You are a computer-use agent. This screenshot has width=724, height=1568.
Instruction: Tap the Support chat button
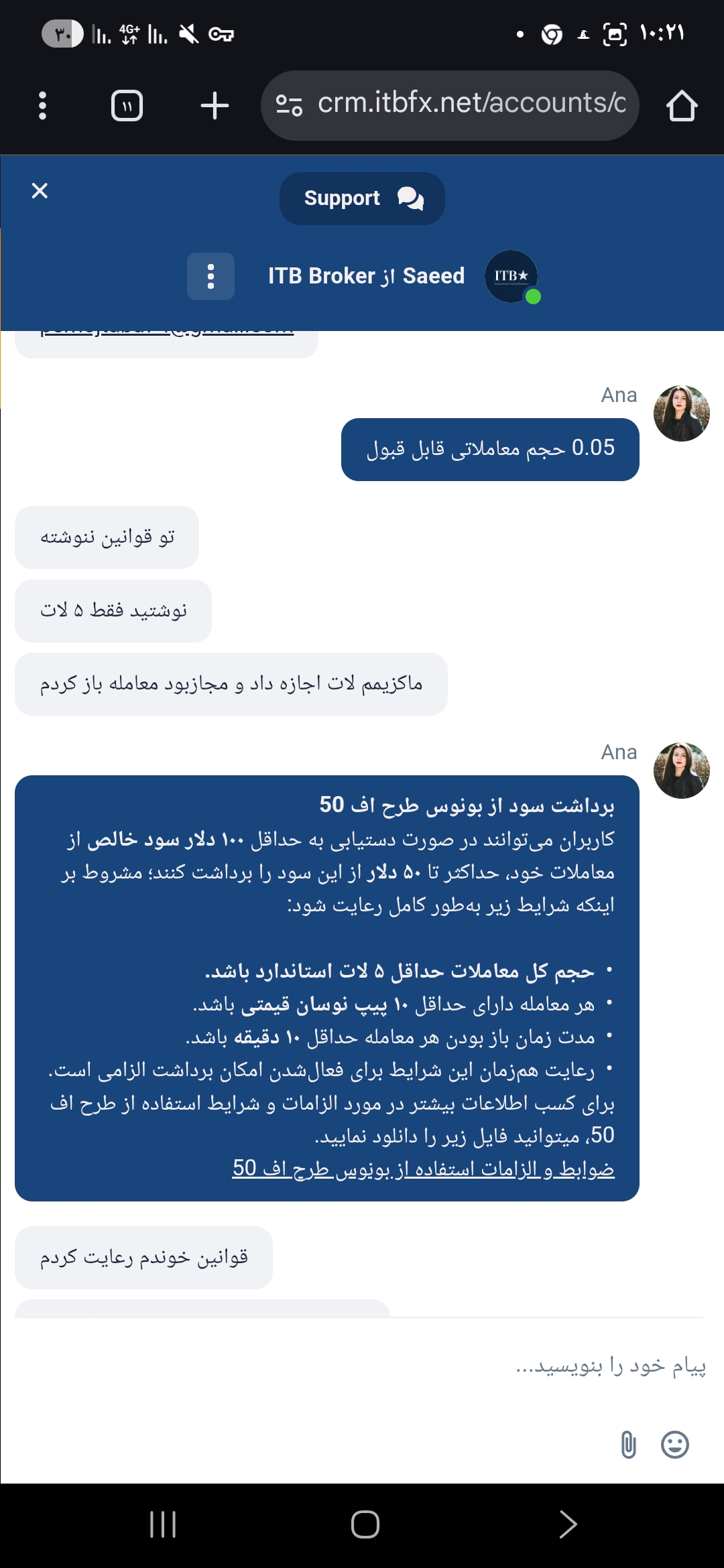pos(362,198)
